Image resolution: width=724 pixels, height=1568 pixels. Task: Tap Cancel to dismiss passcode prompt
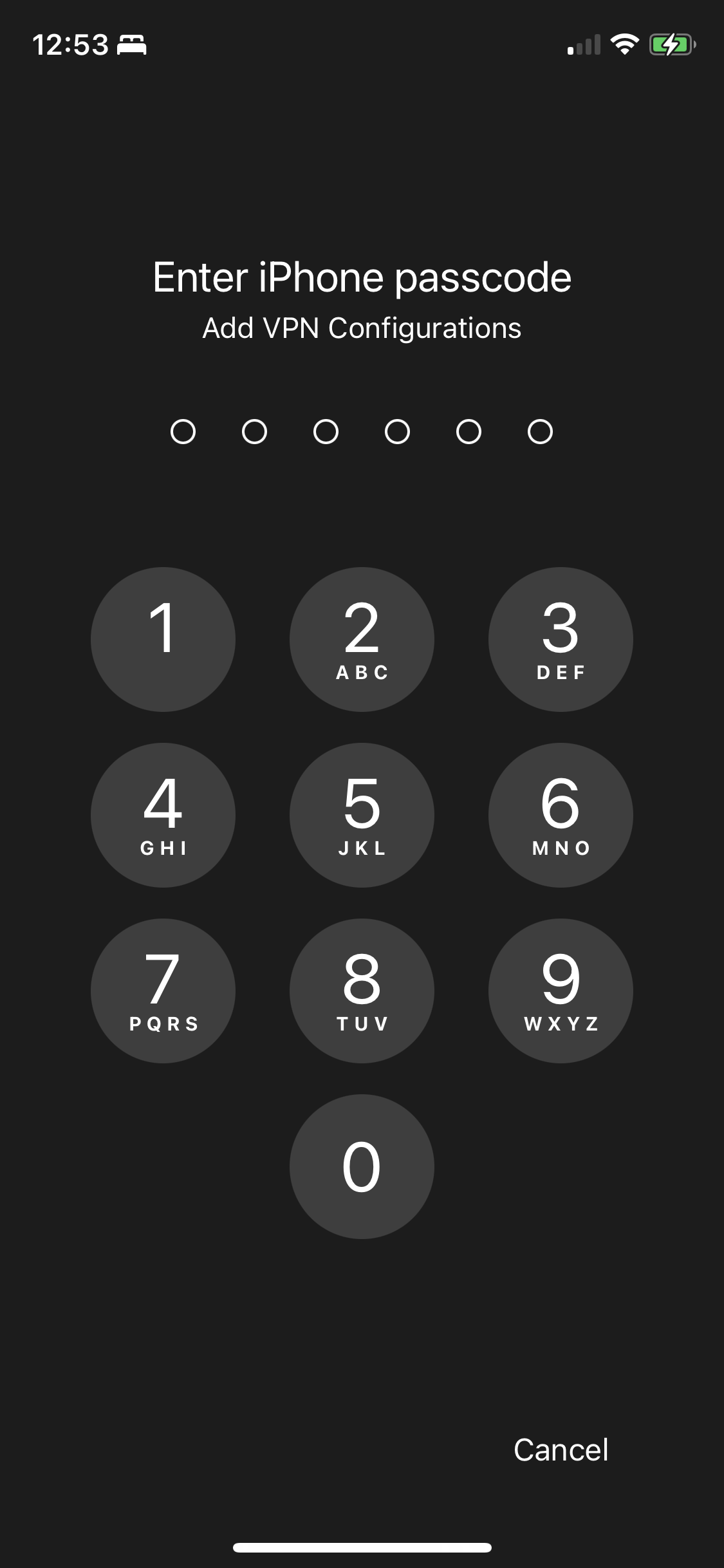[x=561, y=1450]
